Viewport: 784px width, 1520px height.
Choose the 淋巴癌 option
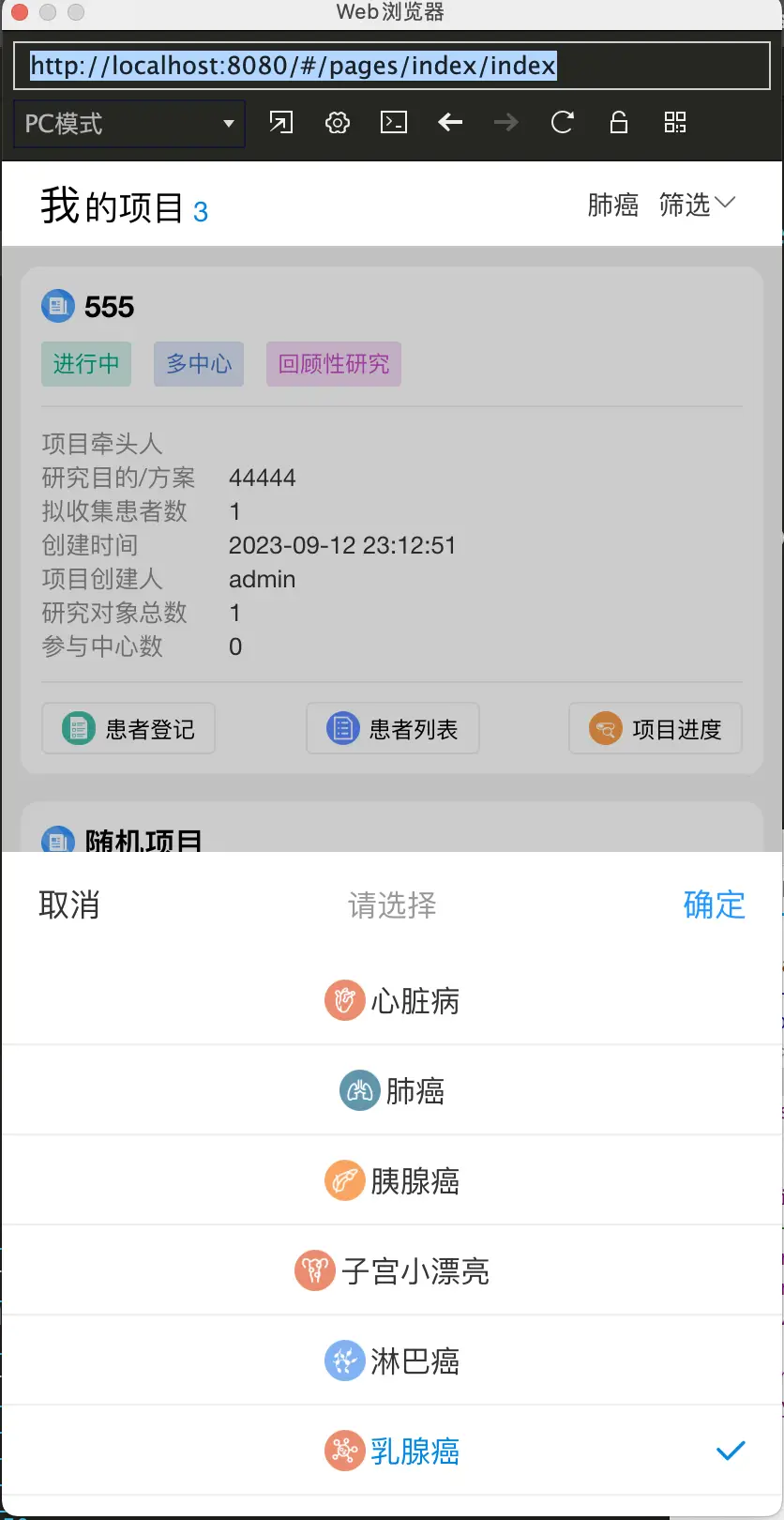392,1361
